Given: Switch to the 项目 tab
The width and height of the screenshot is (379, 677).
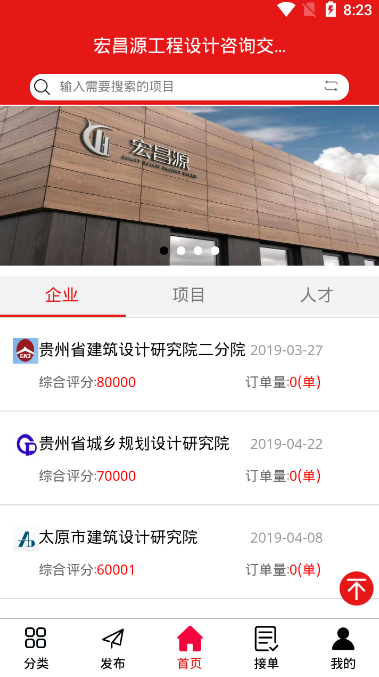Looking at the screenshot, I should click(x=189, y=296).
